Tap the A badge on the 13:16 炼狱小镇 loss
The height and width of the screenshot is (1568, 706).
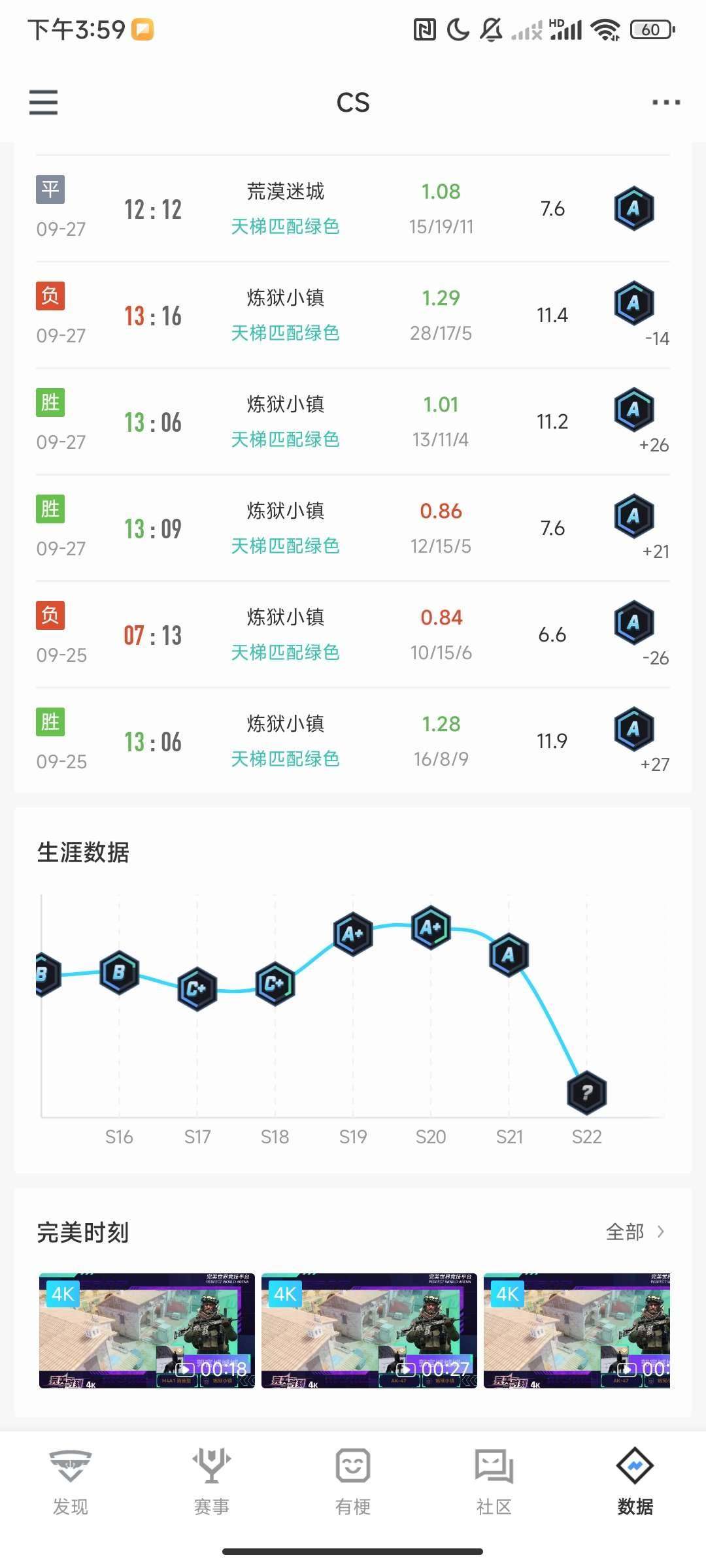pos(633,302)
